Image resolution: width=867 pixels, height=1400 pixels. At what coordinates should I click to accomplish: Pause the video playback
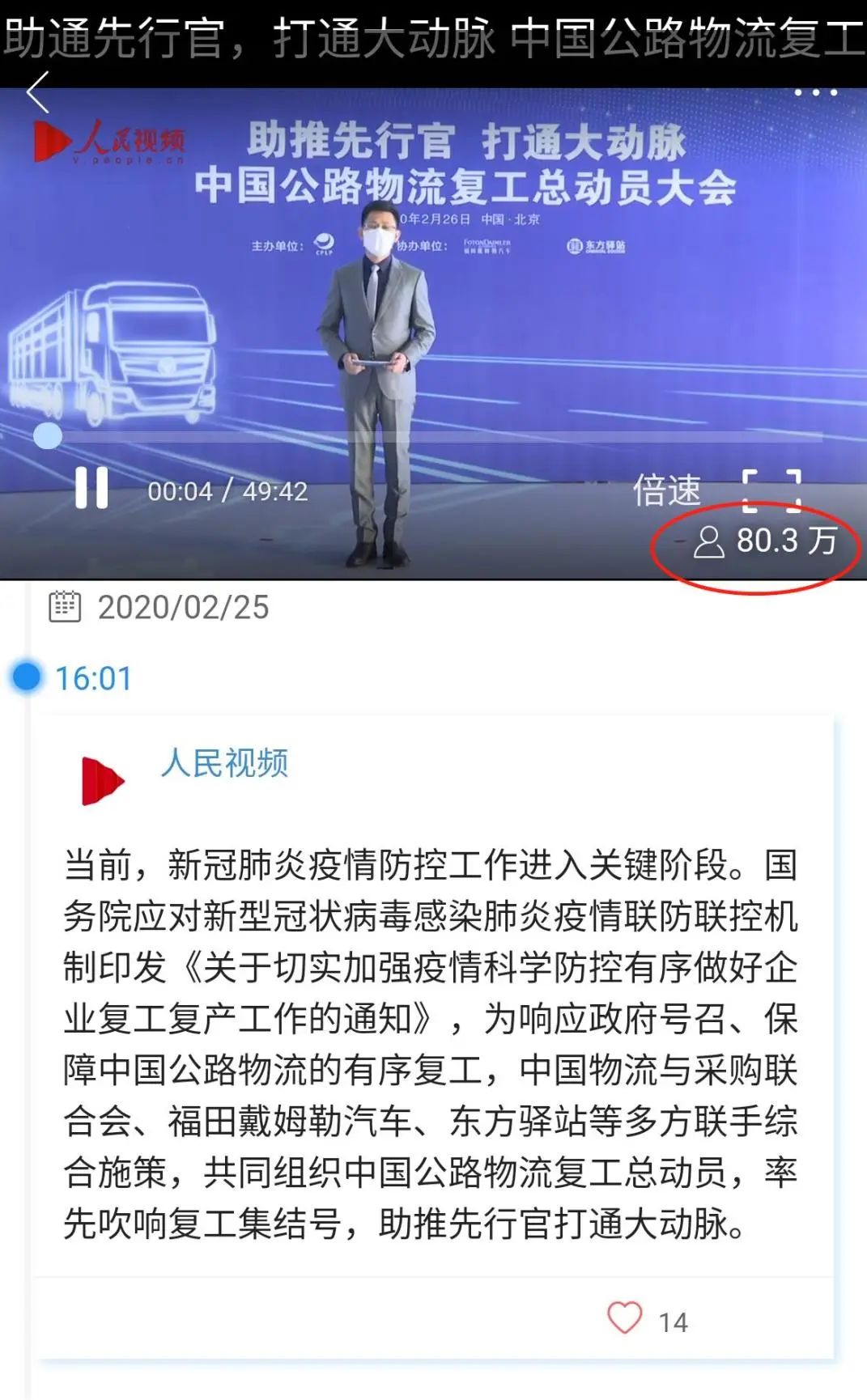tap(91, 488)
